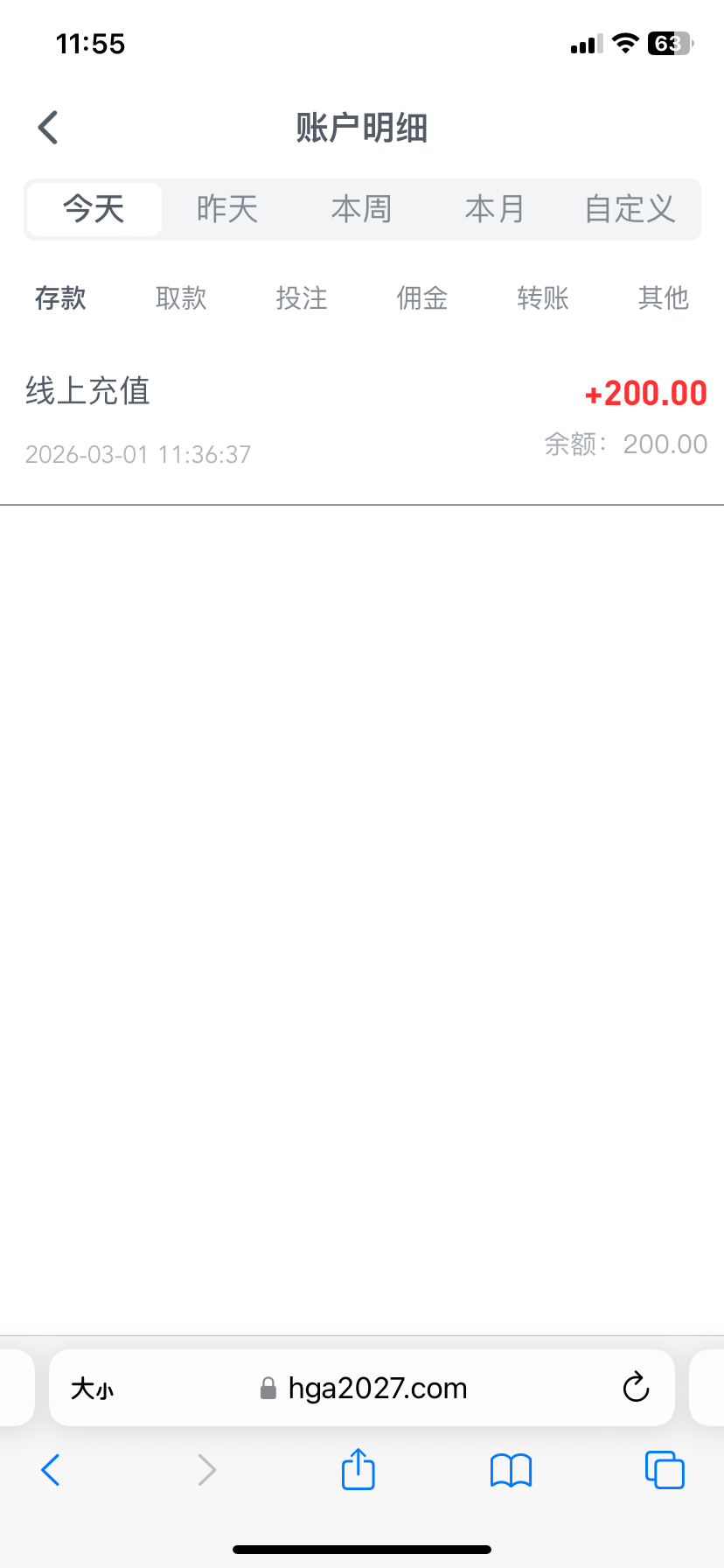The image size is (724, 1568).
Task: Switch to 其他 category tab
Action: [x=663, y=298]
